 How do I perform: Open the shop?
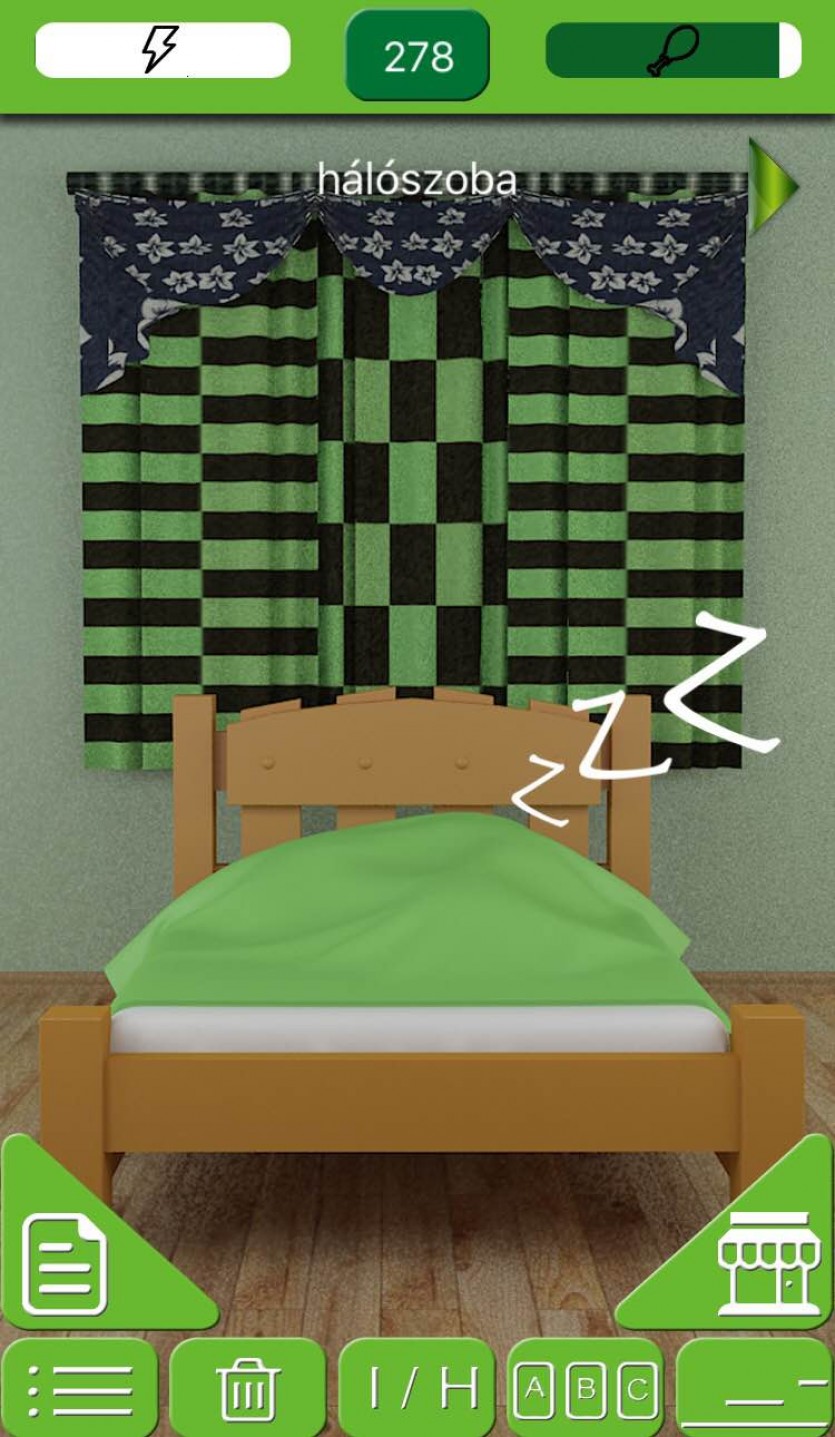click(768, 1263)
